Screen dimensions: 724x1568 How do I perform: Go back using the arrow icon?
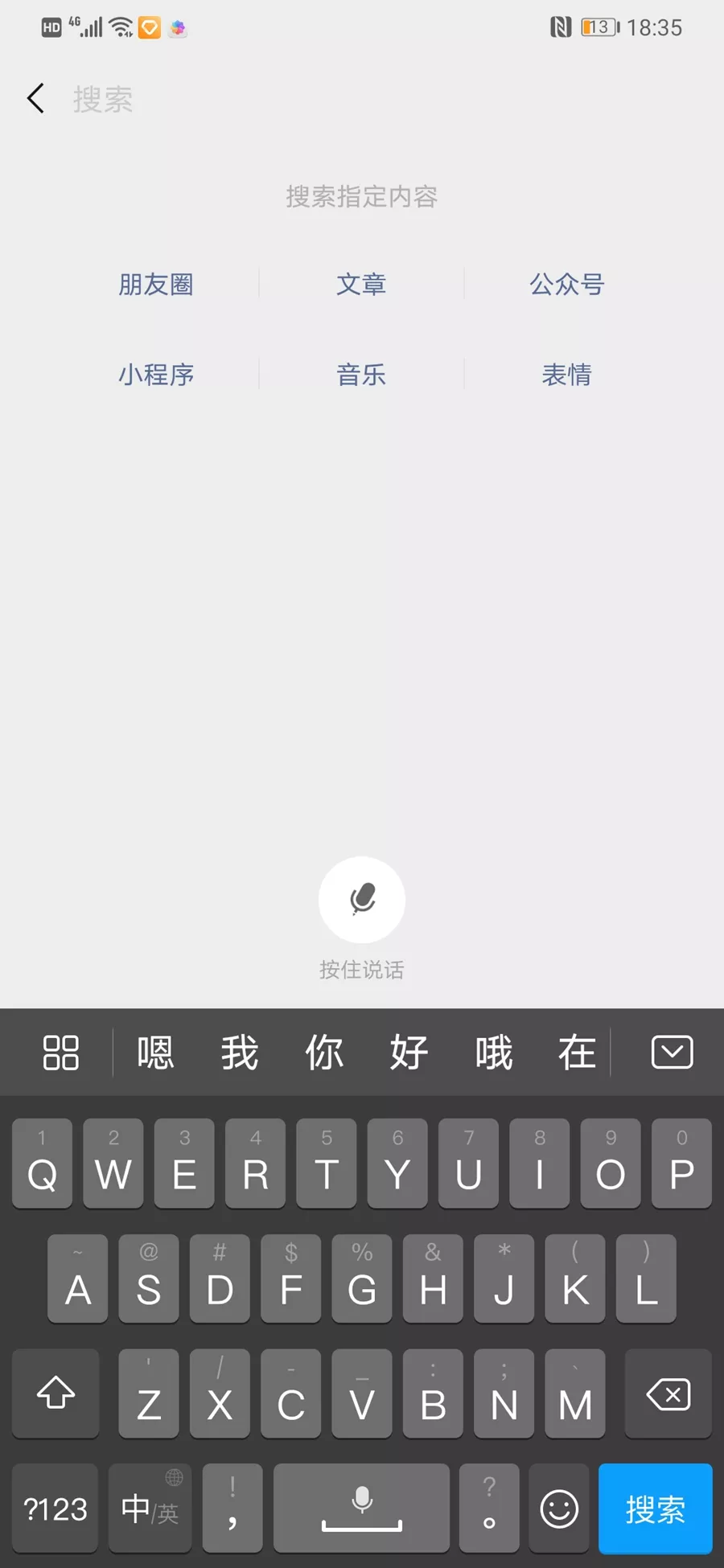pos(35,98)
